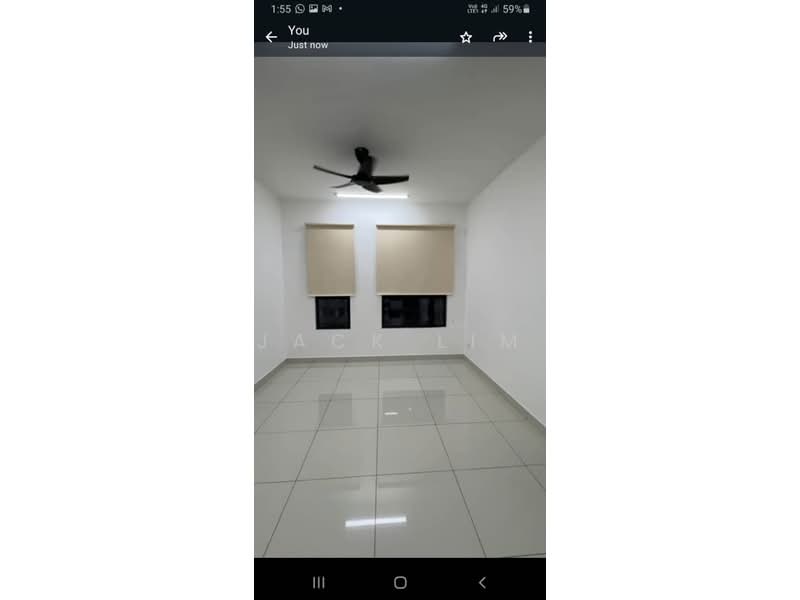Open the three-dot overflow menu

[530, 37]
